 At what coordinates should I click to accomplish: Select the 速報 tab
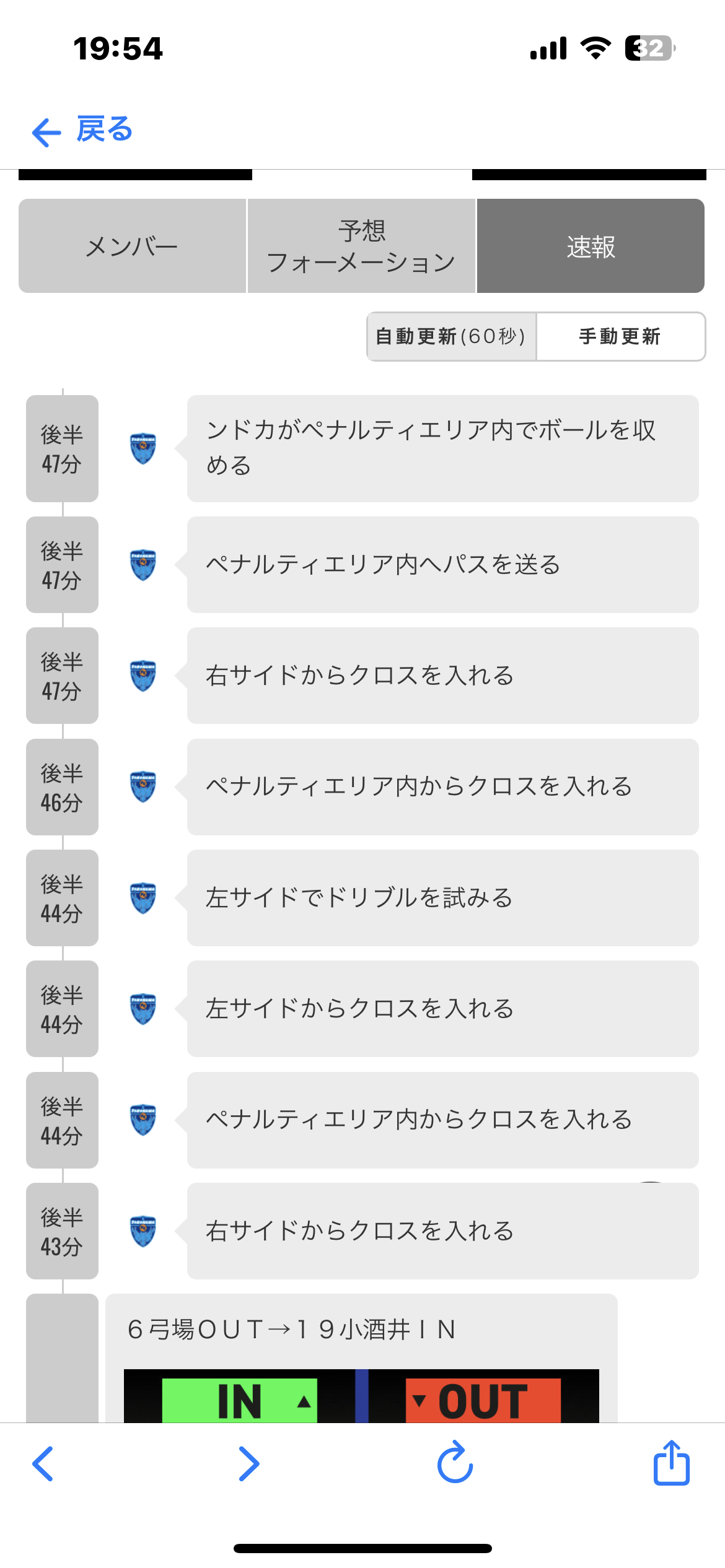[x=591, y=246]
